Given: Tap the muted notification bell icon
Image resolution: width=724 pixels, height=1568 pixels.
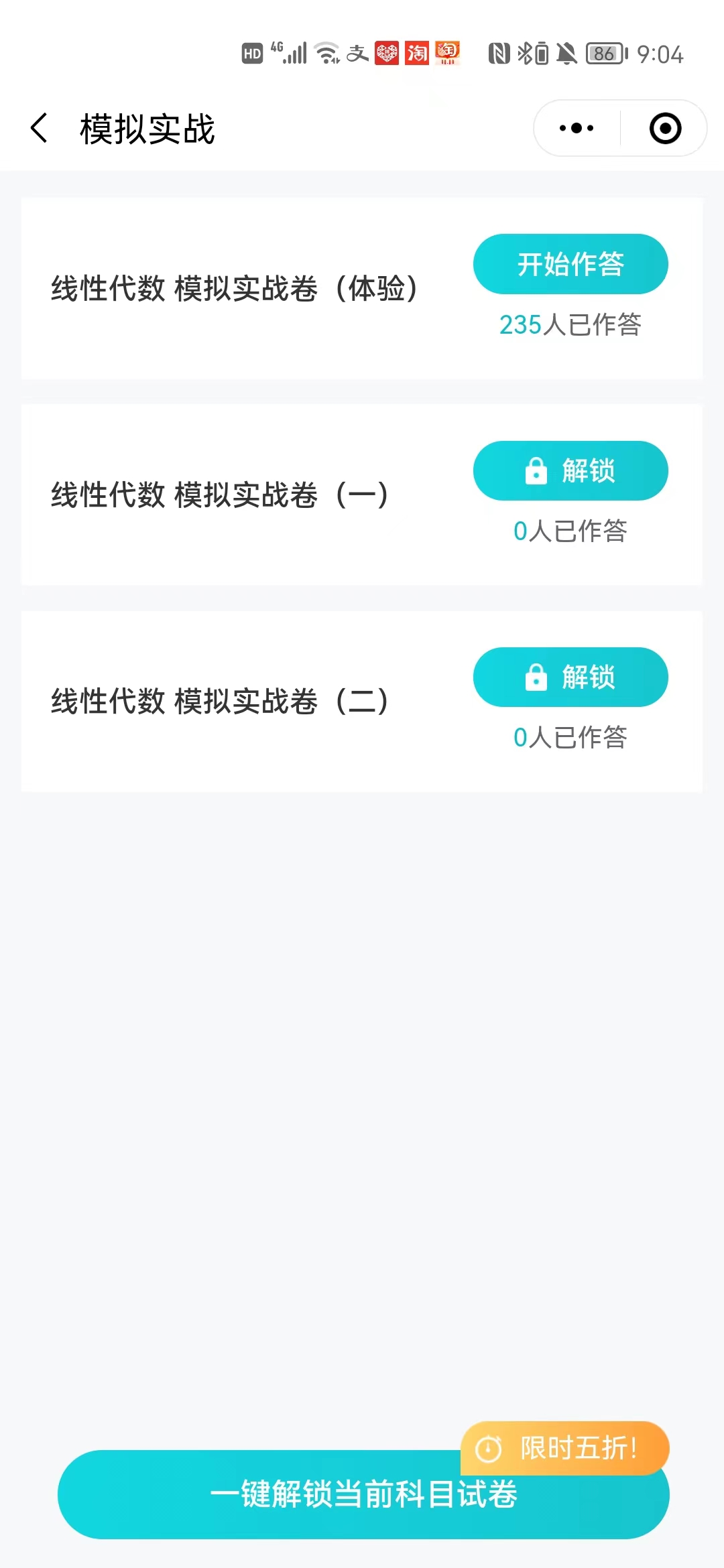Looking at the screenshot, I should click(566, 54).
